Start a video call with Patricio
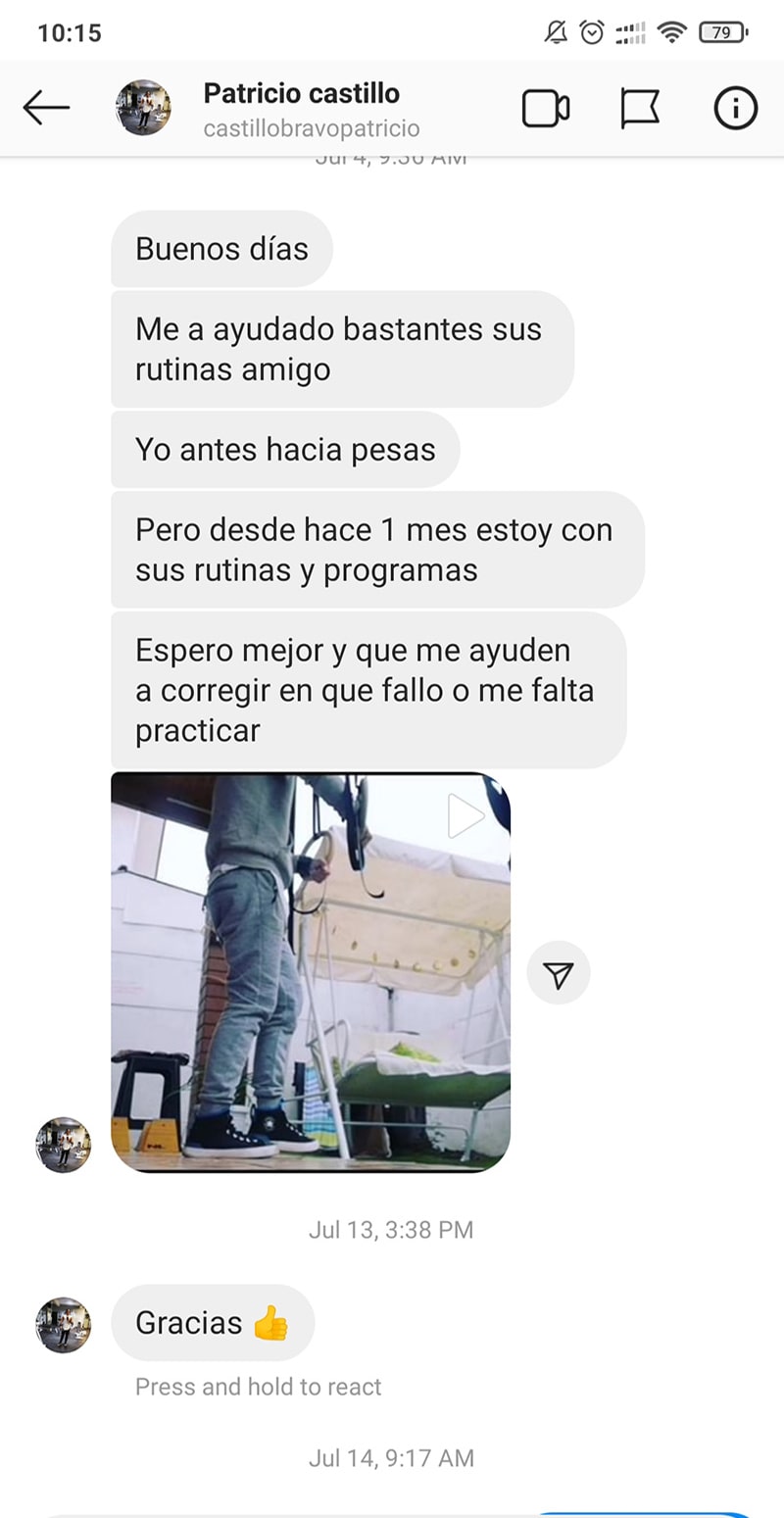The width and height of the screenshot is (784, 1518). click(545, 109)
